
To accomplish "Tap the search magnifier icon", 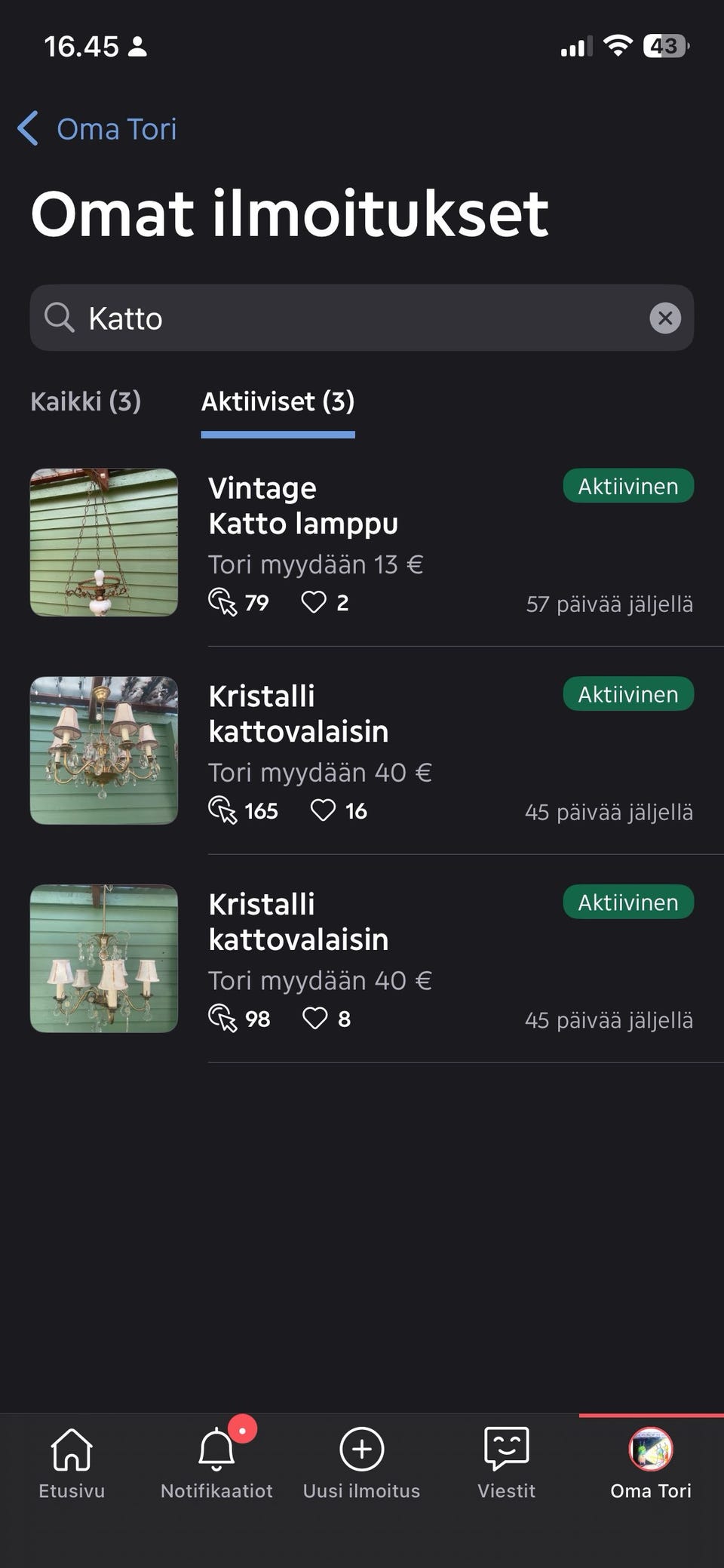I will tap(59, 318).
